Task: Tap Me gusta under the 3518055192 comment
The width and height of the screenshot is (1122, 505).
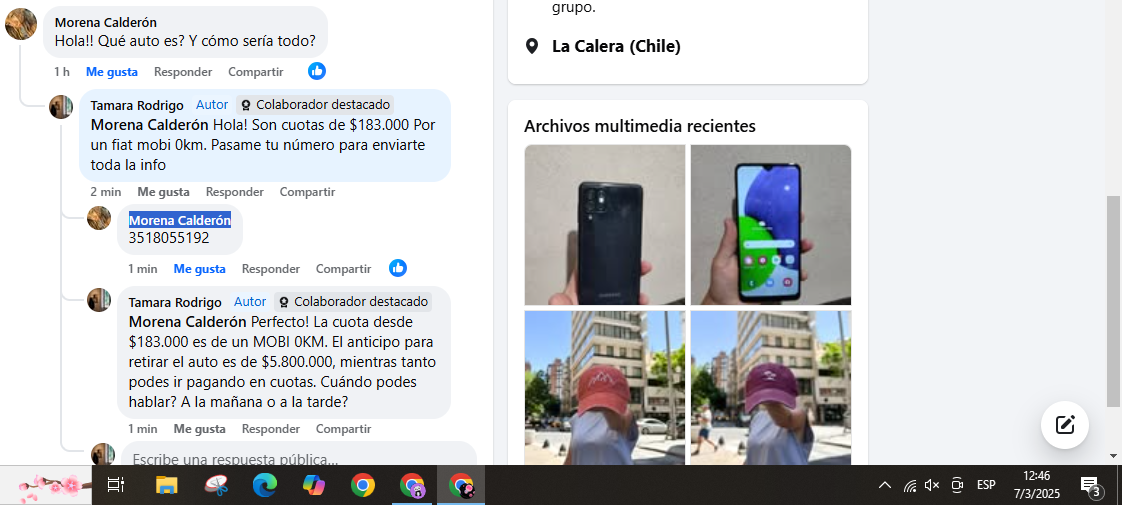Action: click(x=199, y=269)
